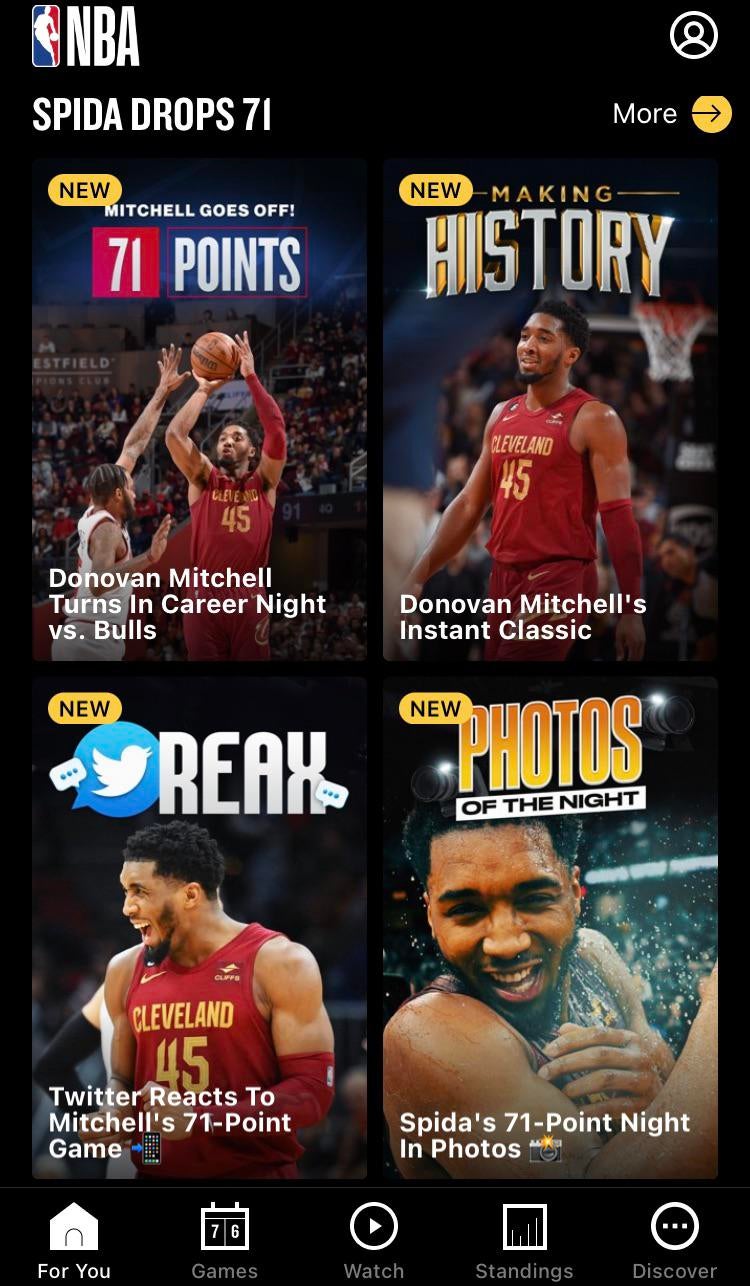Open the Discover tab

(674, 1240)
